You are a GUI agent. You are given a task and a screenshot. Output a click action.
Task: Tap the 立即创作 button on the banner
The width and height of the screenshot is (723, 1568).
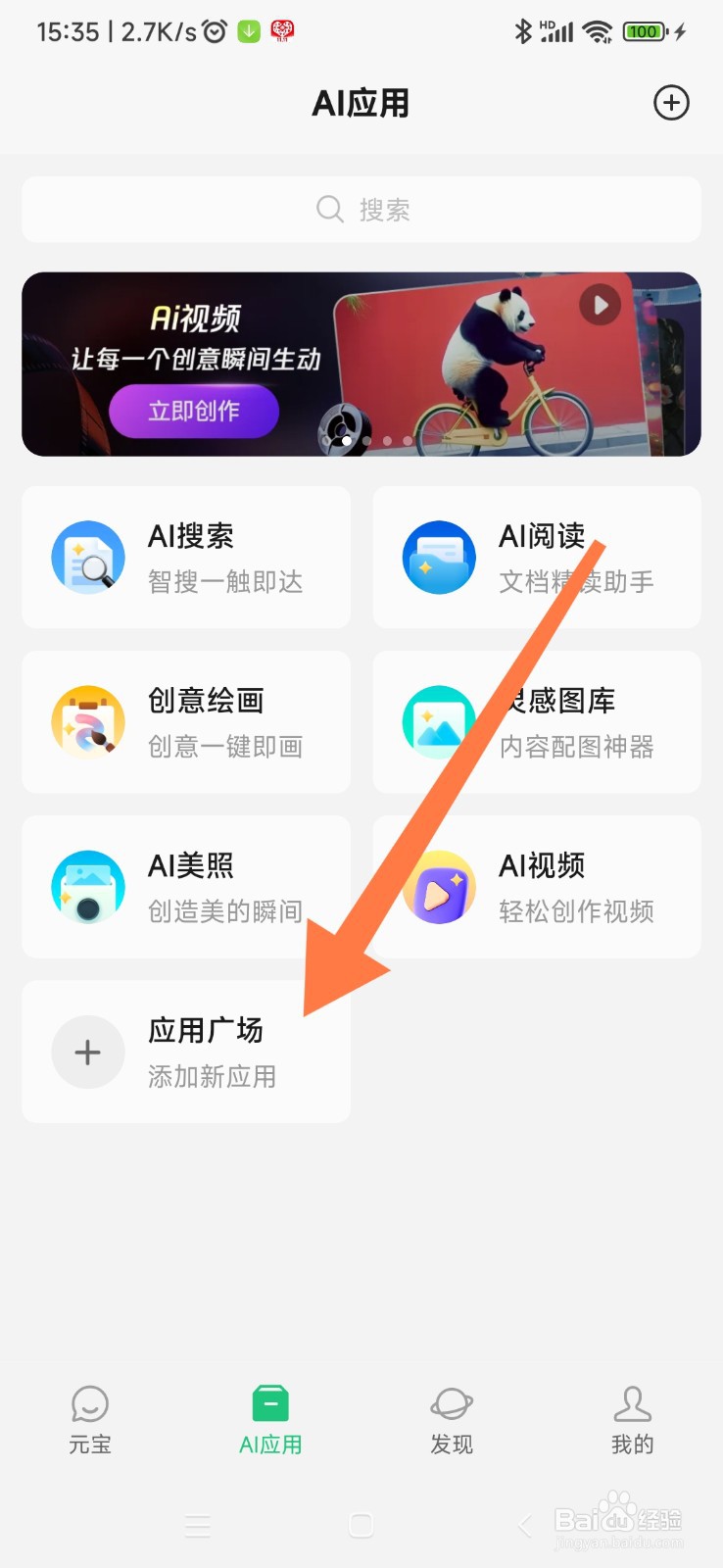coord(193,411)
